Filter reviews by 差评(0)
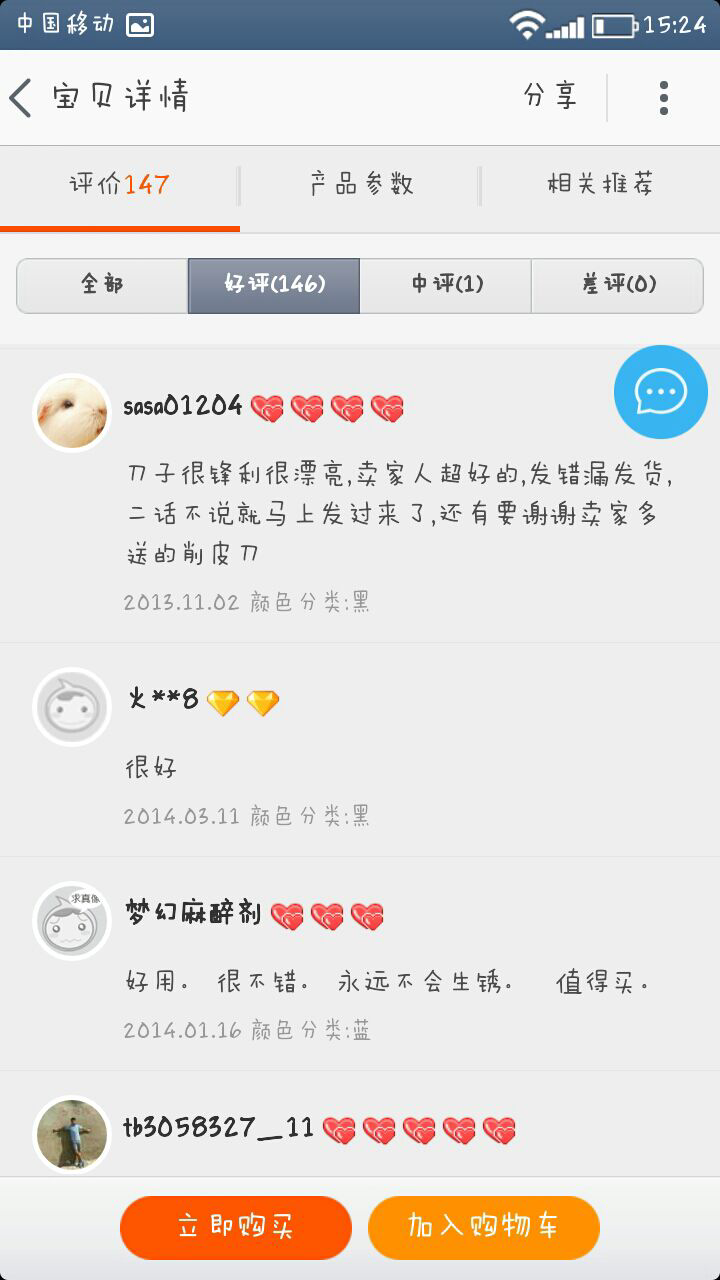 617,285
